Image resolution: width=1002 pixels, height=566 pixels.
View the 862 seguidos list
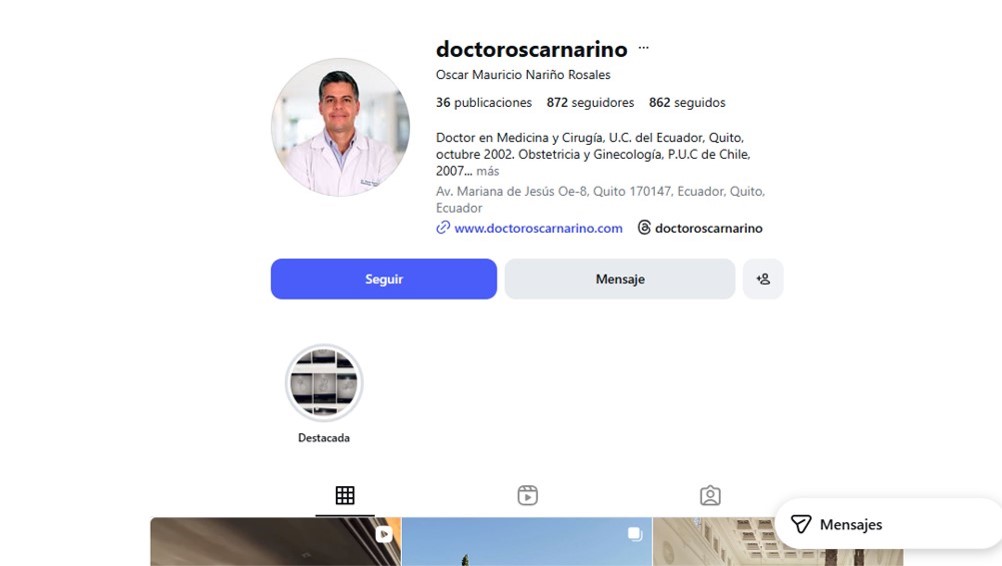[x=687, y=102]
